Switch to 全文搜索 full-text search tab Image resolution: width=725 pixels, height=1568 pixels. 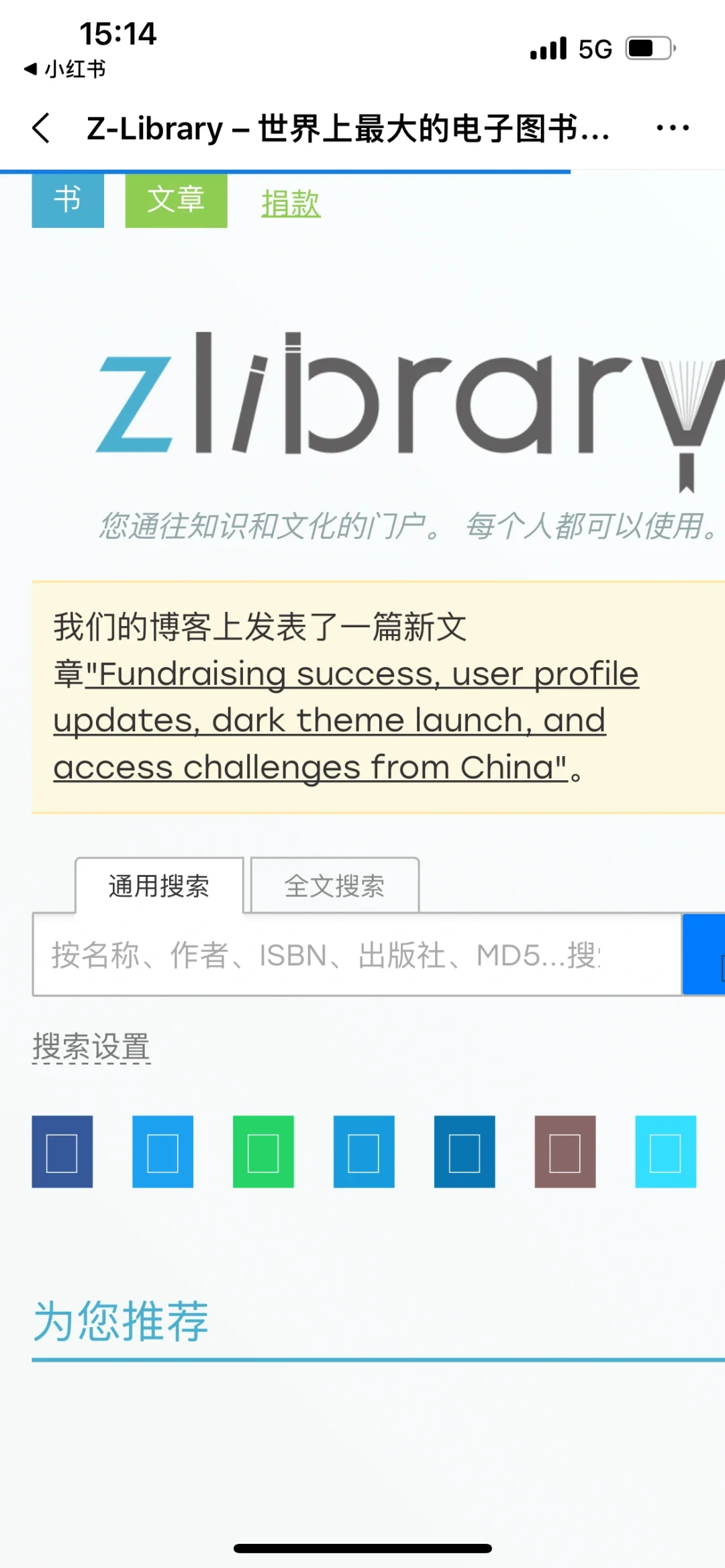pyautogui.click(x=334, y=886)
